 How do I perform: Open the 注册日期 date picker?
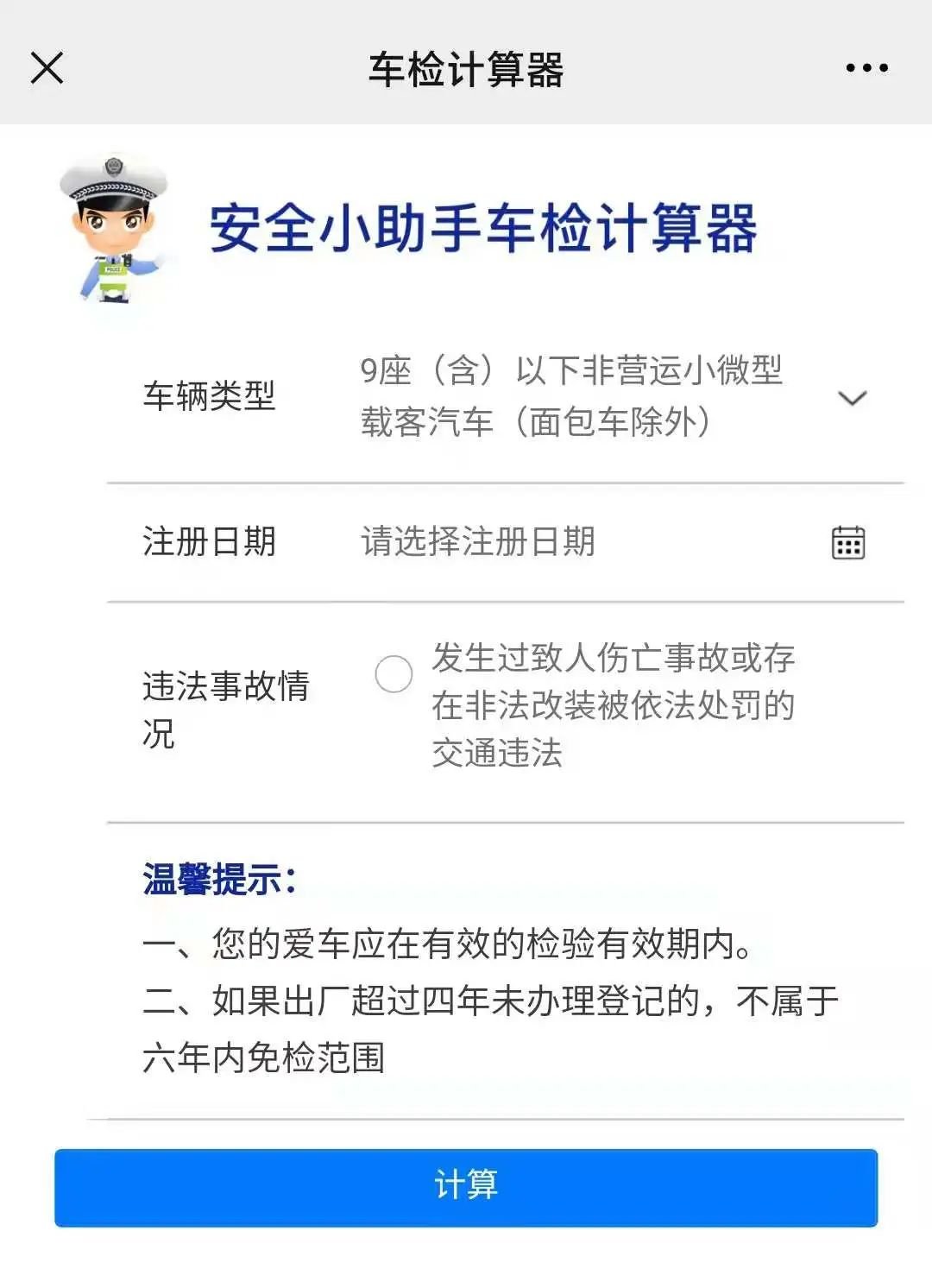click(847, 542)
